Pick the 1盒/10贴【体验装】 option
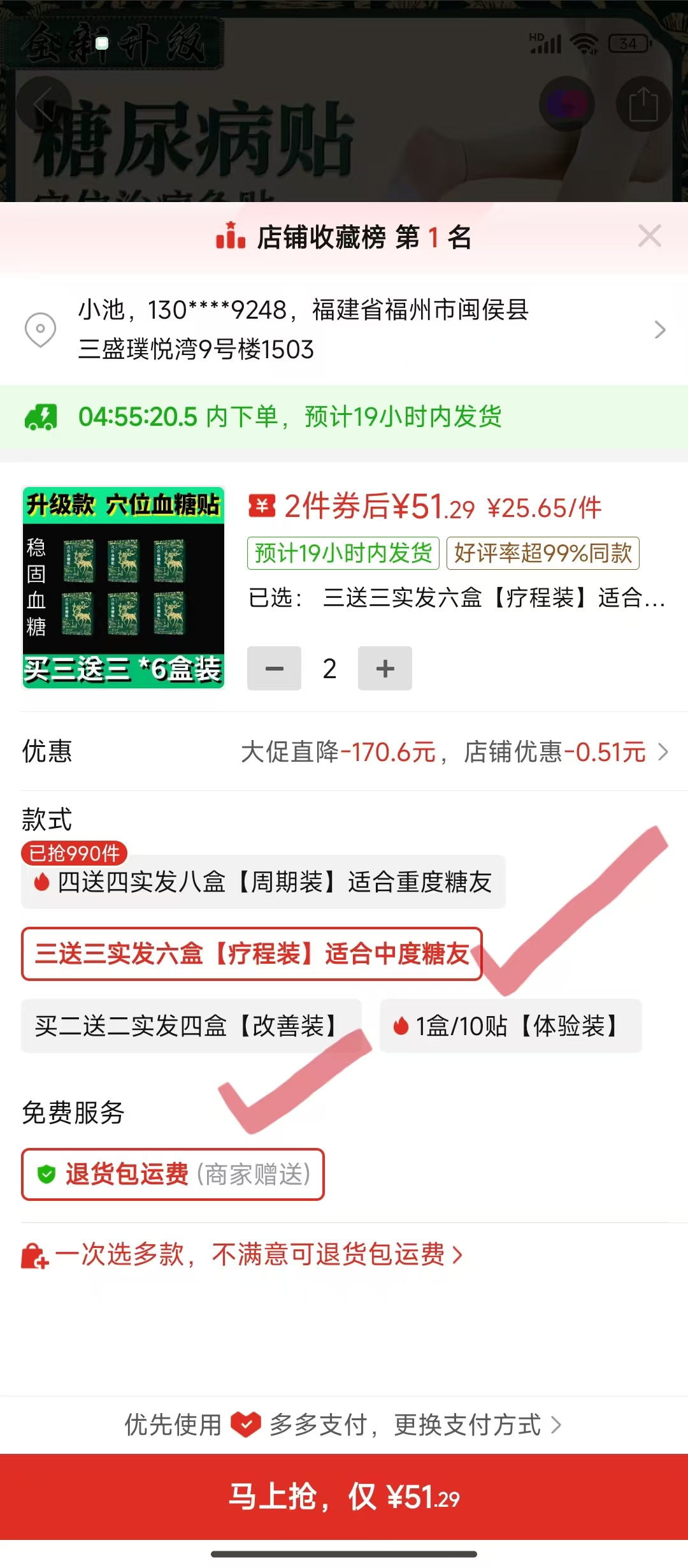The height and width of the screenshot is (1568, 688). [510, 1026]
